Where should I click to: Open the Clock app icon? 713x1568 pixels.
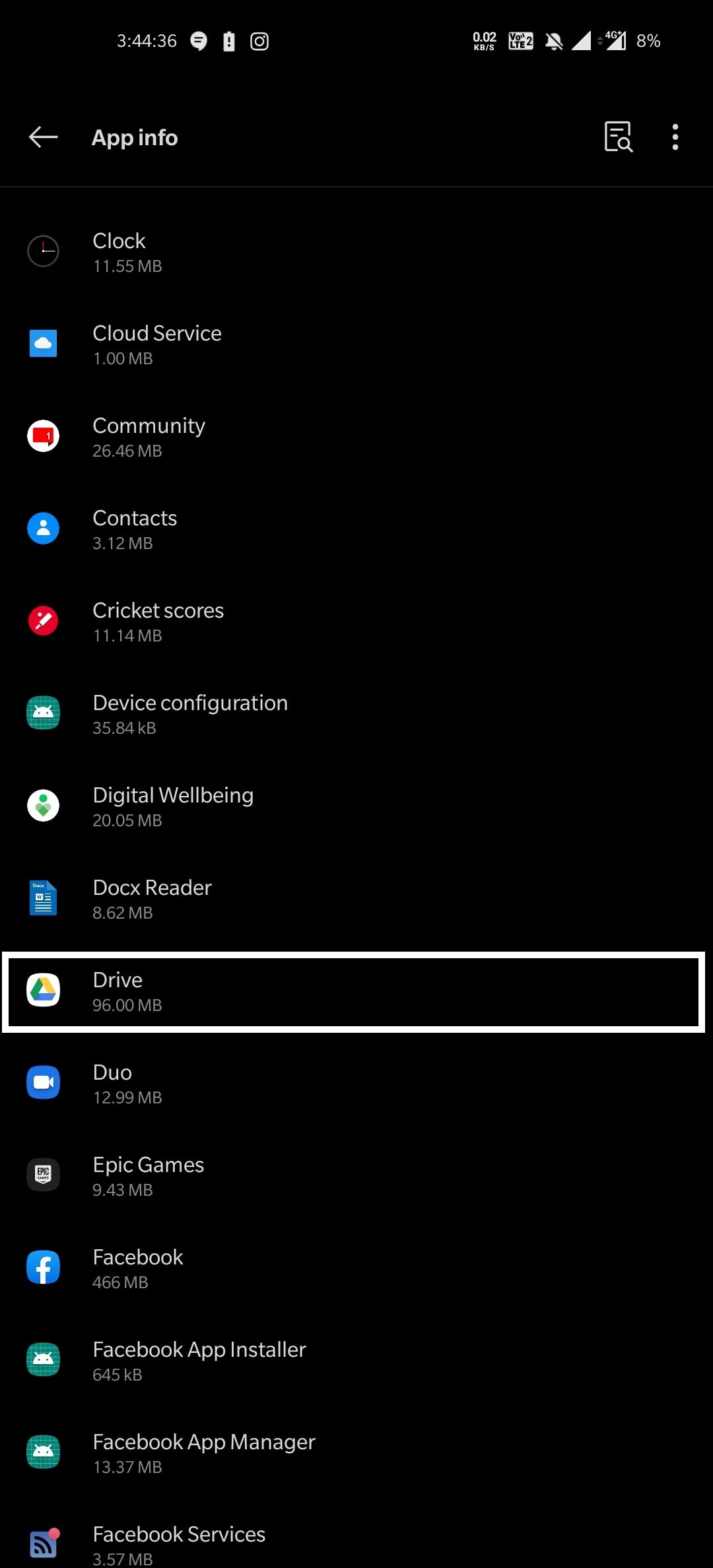coord(43,251)
